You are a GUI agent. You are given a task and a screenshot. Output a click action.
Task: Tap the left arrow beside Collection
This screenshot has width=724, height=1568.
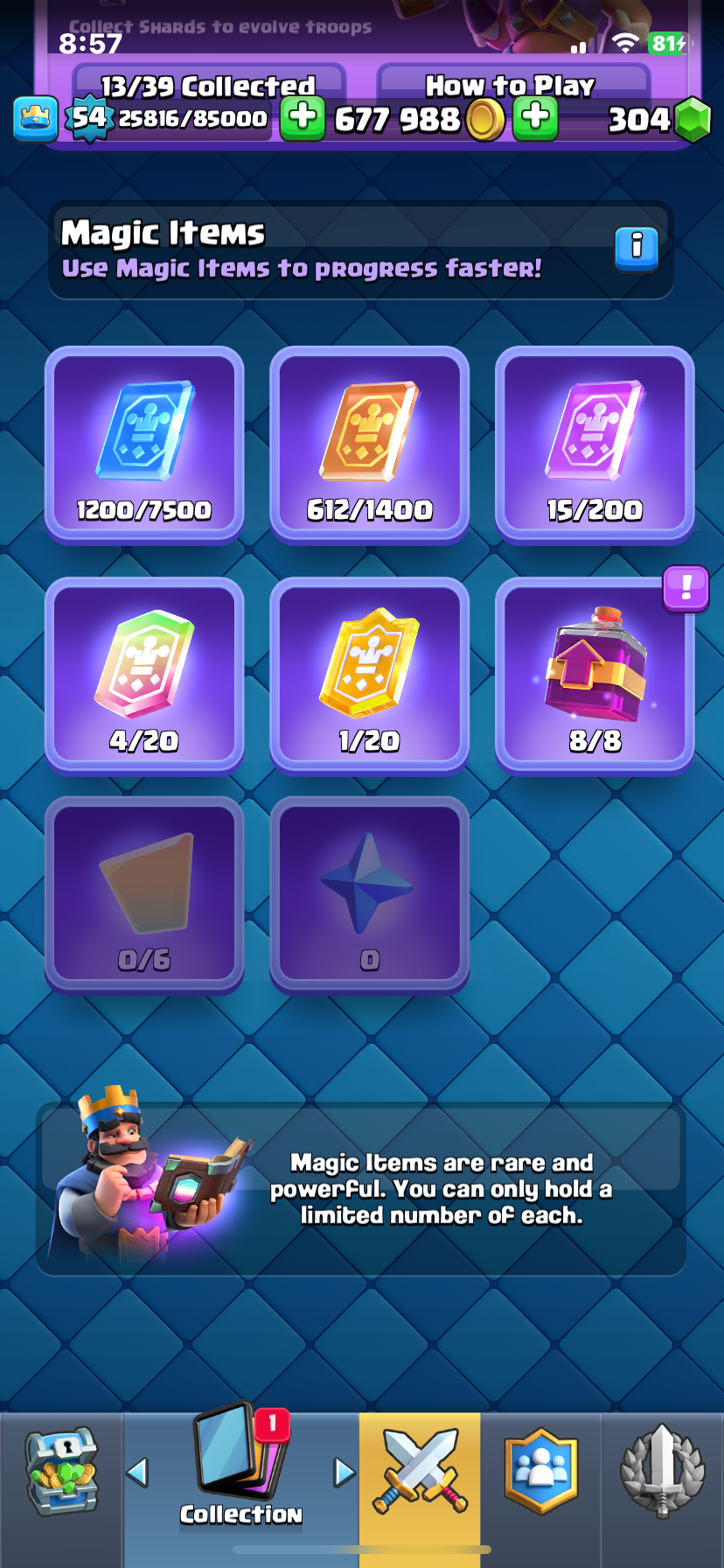[x=138, y=1472]
